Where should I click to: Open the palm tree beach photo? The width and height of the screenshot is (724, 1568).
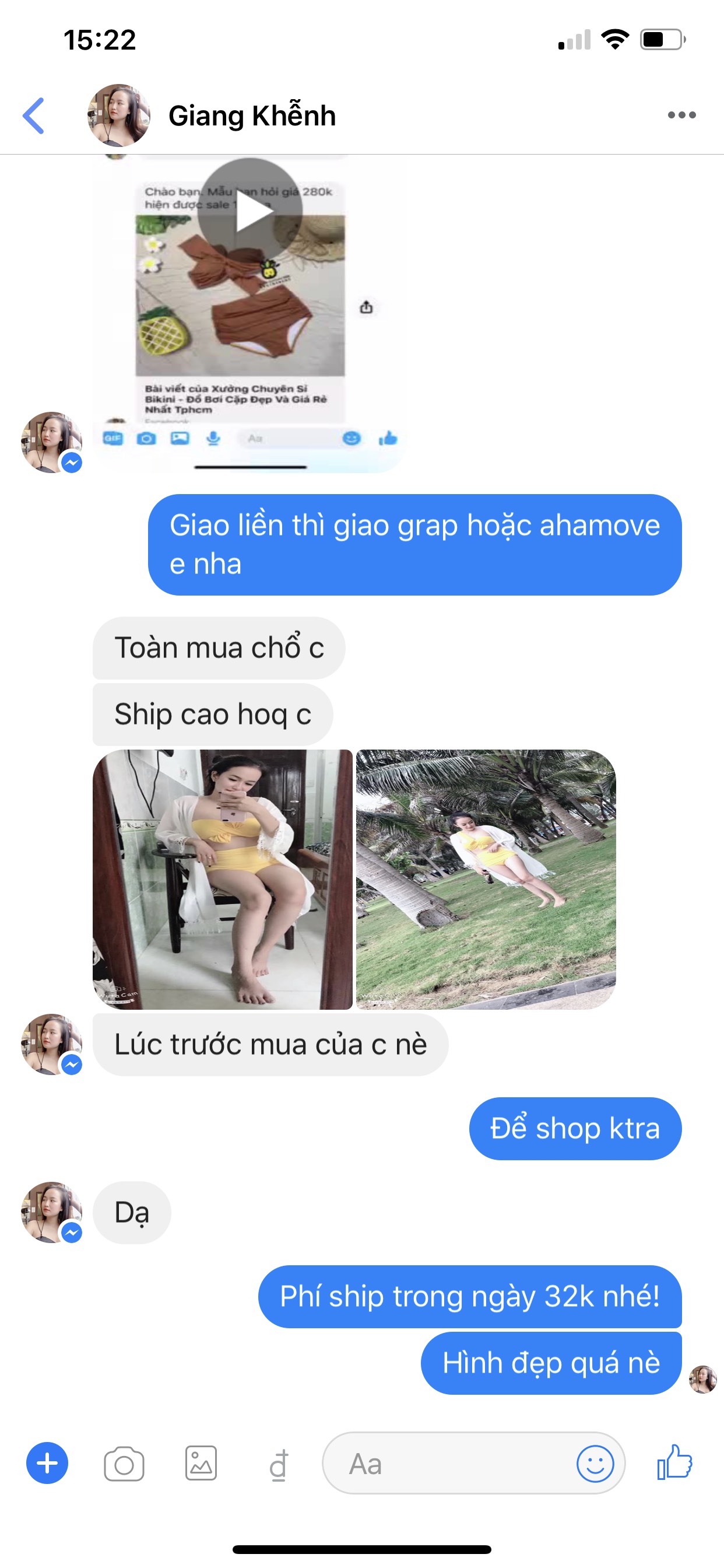486,879
